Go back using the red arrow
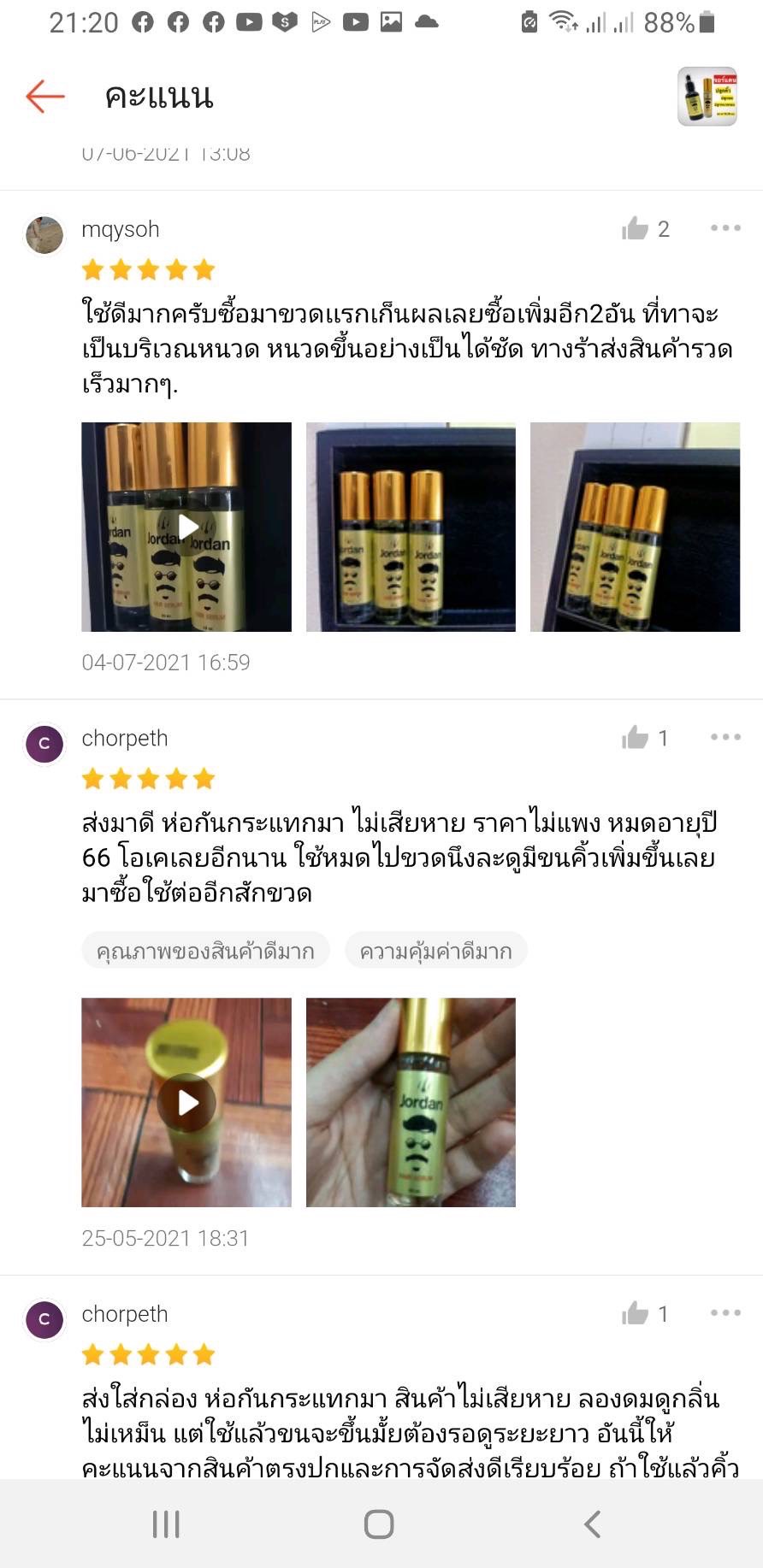 [x=45, y=97]
